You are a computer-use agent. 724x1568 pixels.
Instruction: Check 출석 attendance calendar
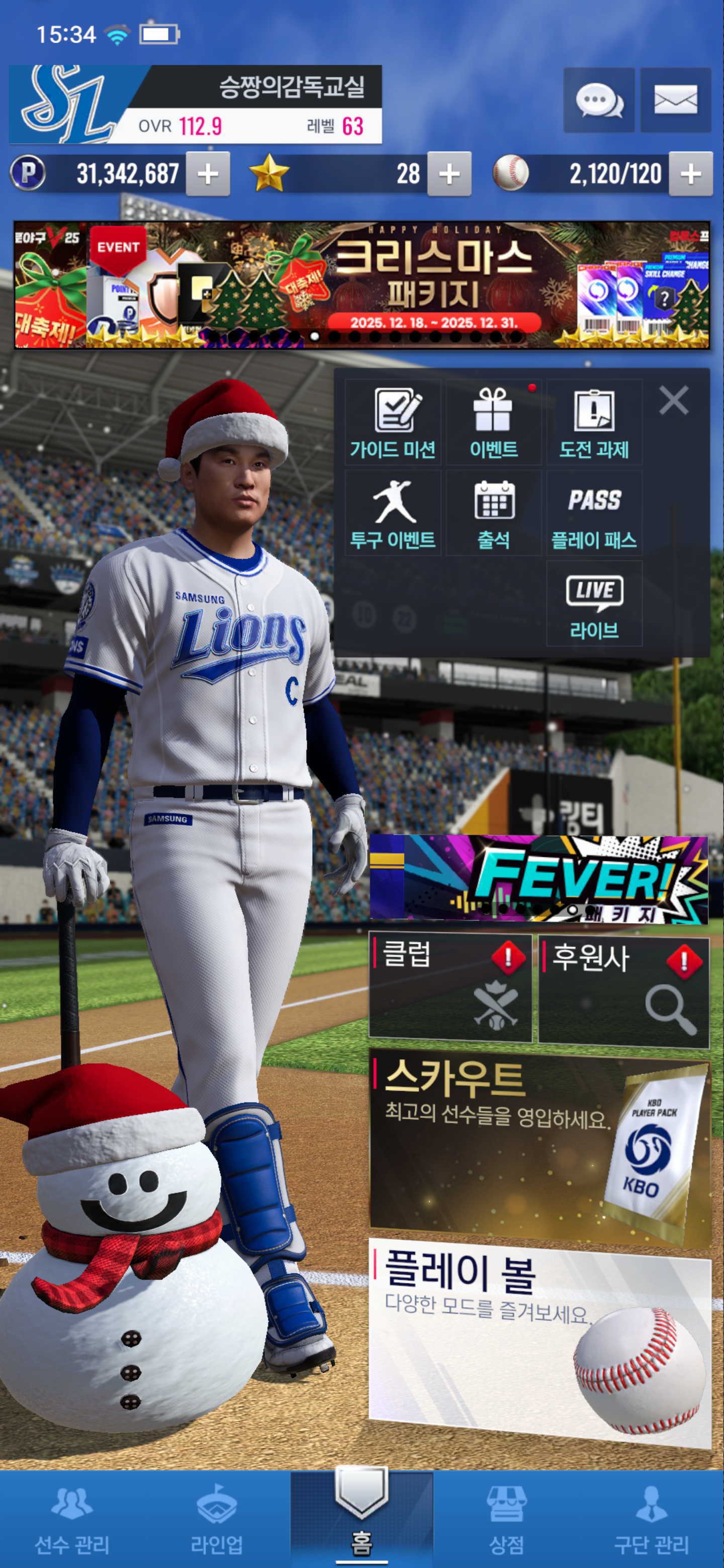click(x=493, y=513)
